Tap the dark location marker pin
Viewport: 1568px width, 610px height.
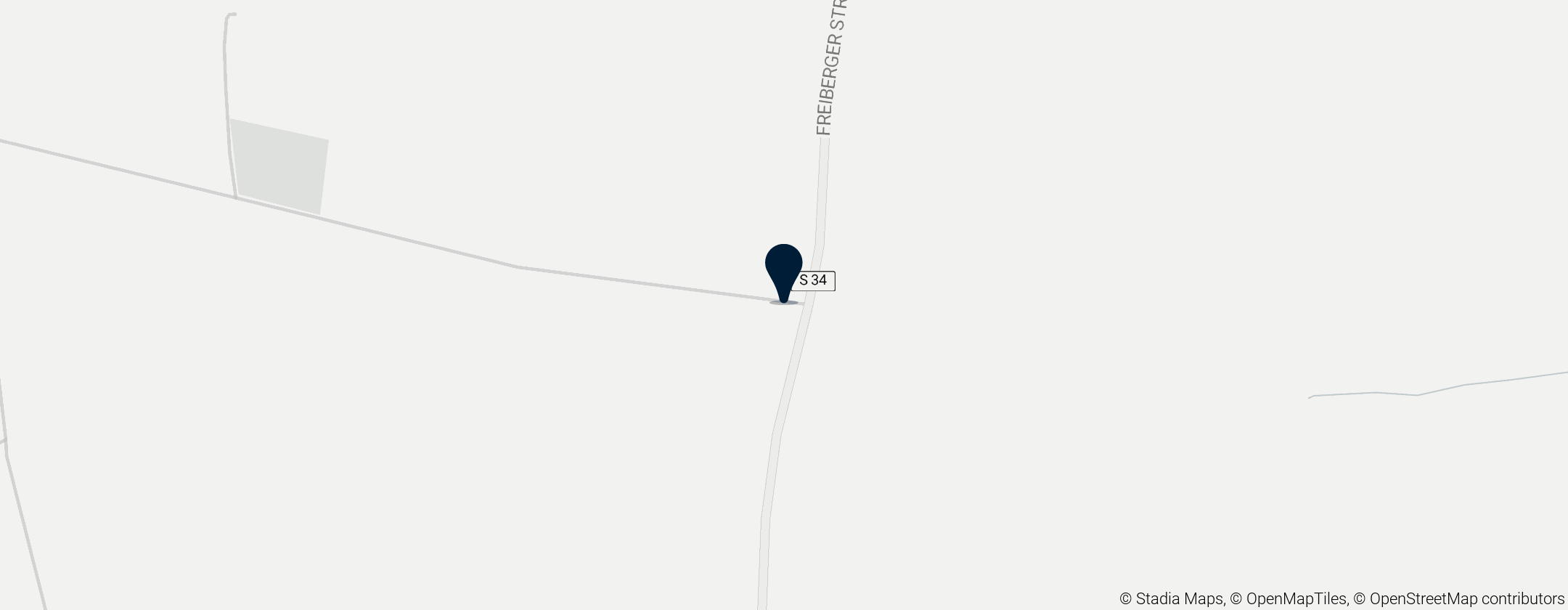coord(783,270)
